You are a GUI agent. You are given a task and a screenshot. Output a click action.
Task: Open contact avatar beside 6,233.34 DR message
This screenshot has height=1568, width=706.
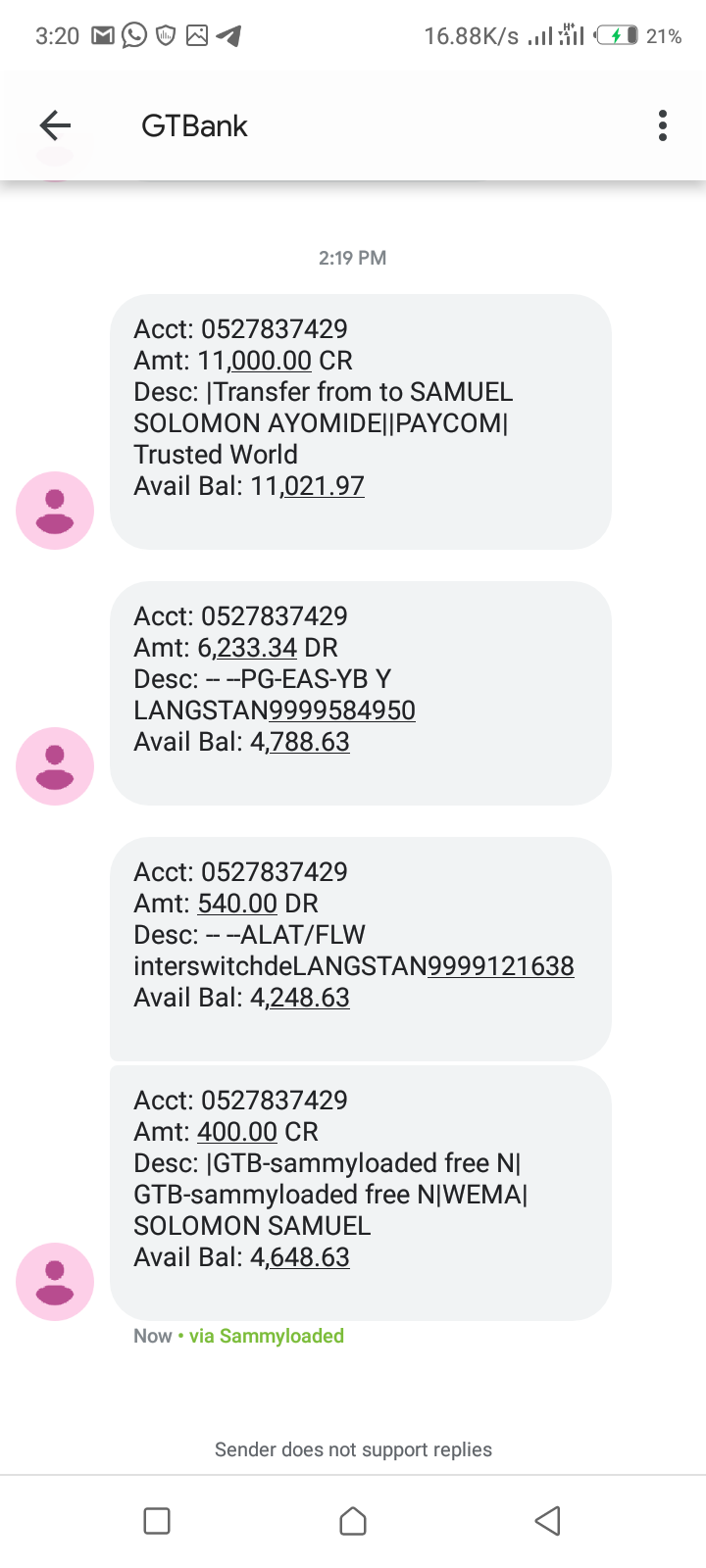point(55,766)
